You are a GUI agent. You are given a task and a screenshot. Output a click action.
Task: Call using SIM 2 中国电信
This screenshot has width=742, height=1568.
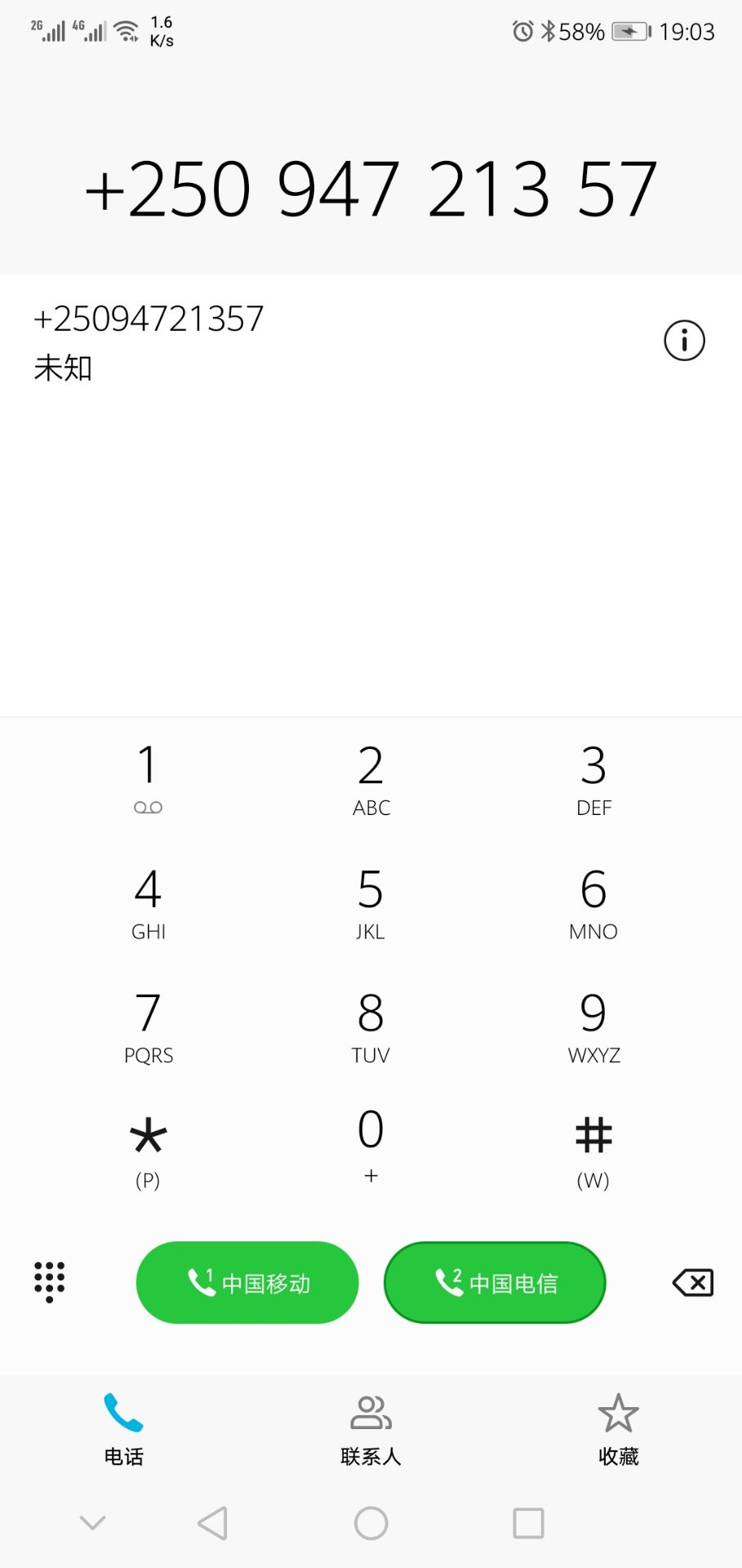coord(495,1282)
